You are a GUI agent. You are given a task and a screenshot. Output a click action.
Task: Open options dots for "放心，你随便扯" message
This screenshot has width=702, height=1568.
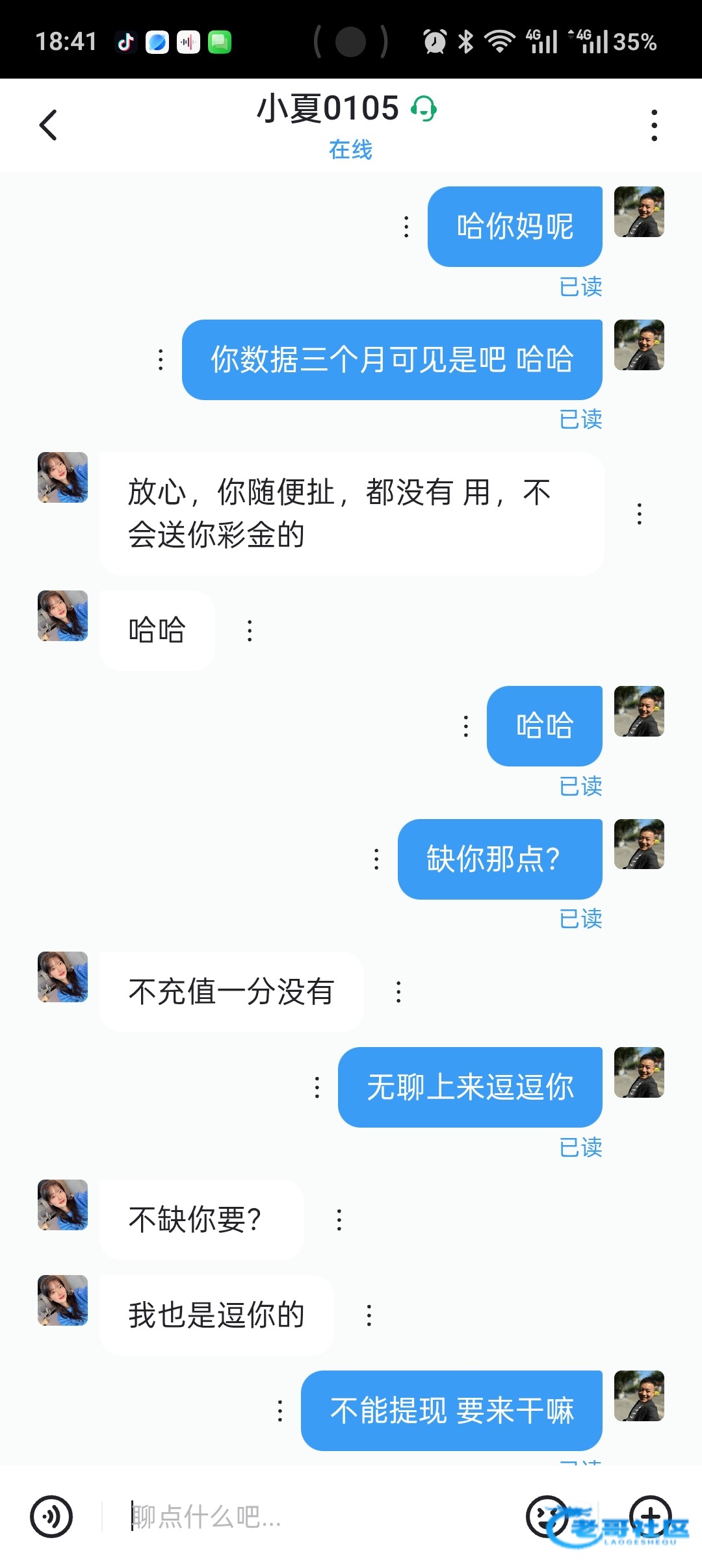(640, 514)
